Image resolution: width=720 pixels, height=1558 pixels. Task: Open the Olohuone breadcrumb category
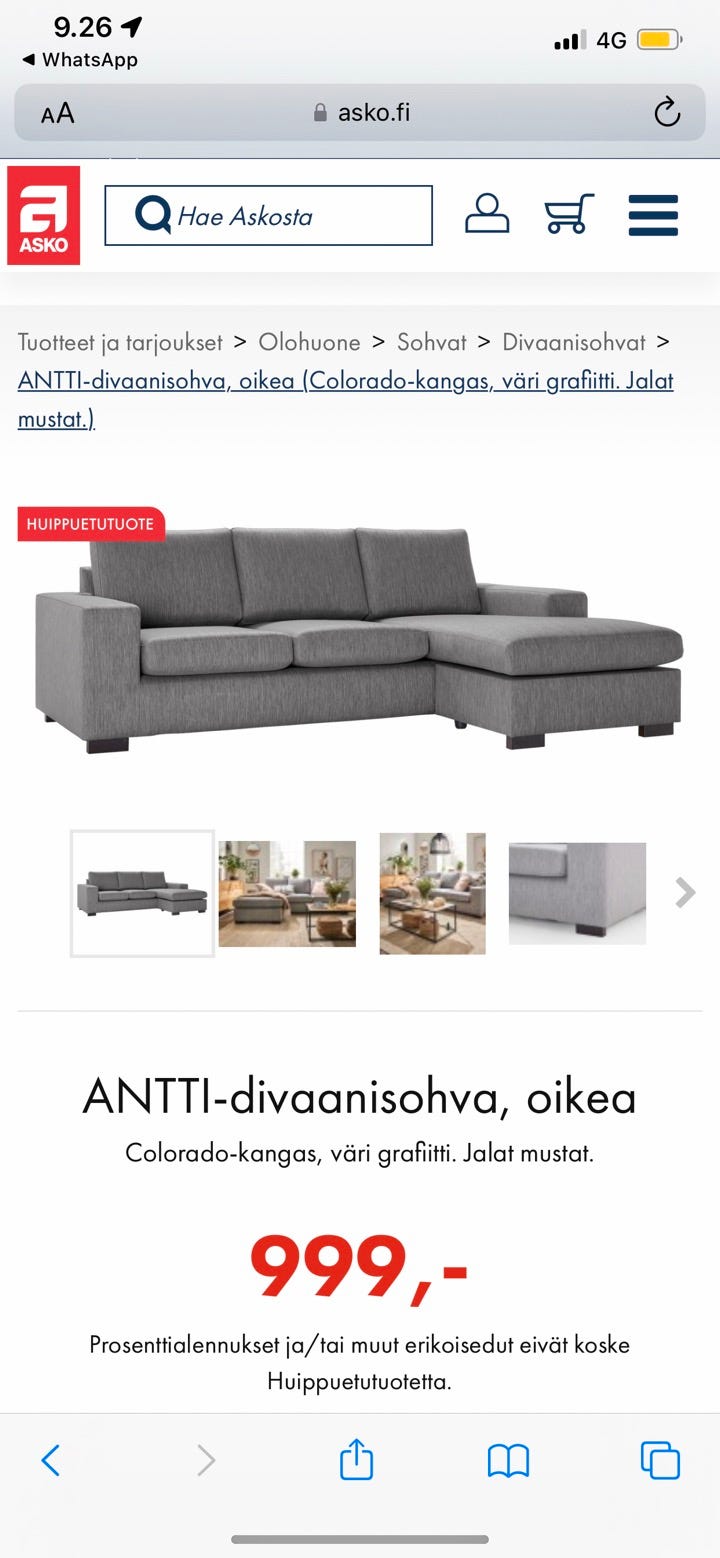pos(308,342)
